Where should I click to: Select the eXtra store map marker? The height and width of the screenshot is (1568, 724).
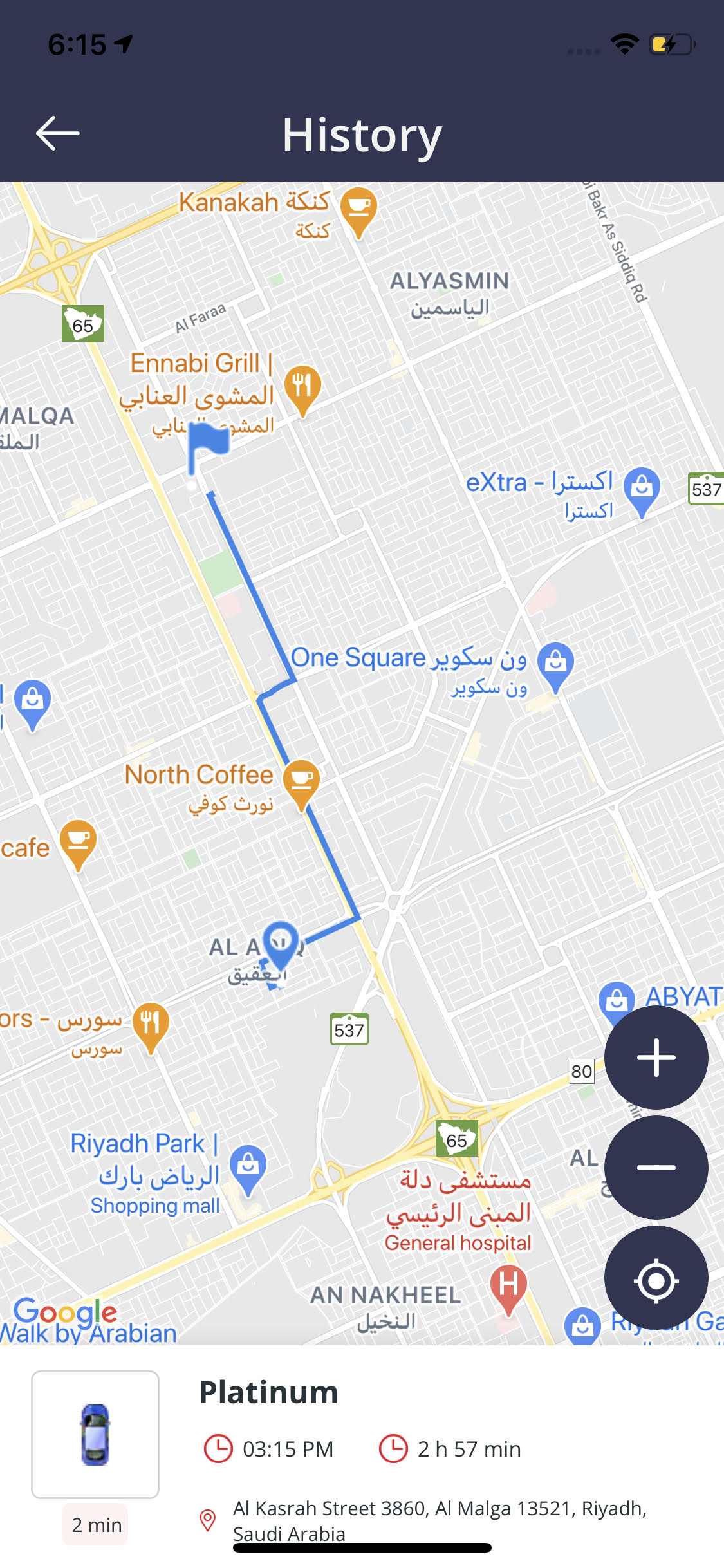coord(641,489)
